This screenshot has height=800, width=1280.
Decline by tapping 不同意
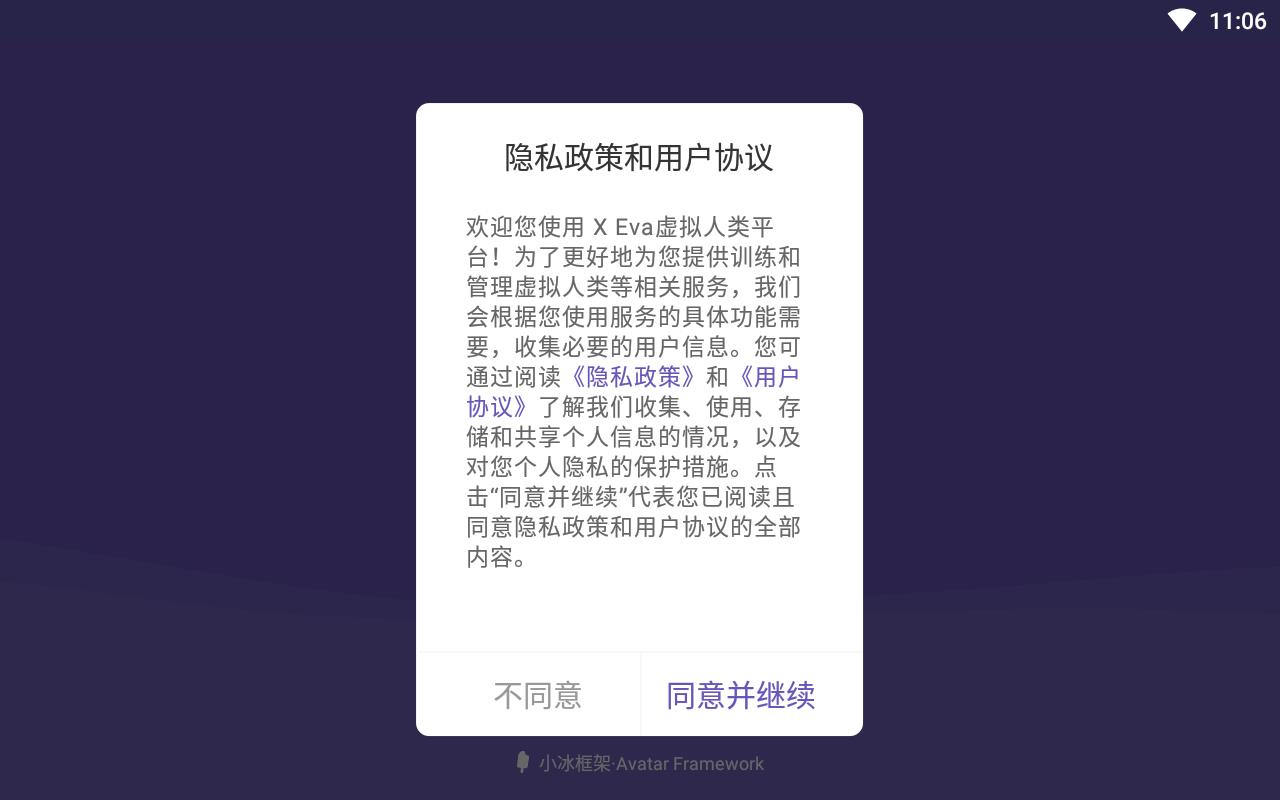coord(537,695)
